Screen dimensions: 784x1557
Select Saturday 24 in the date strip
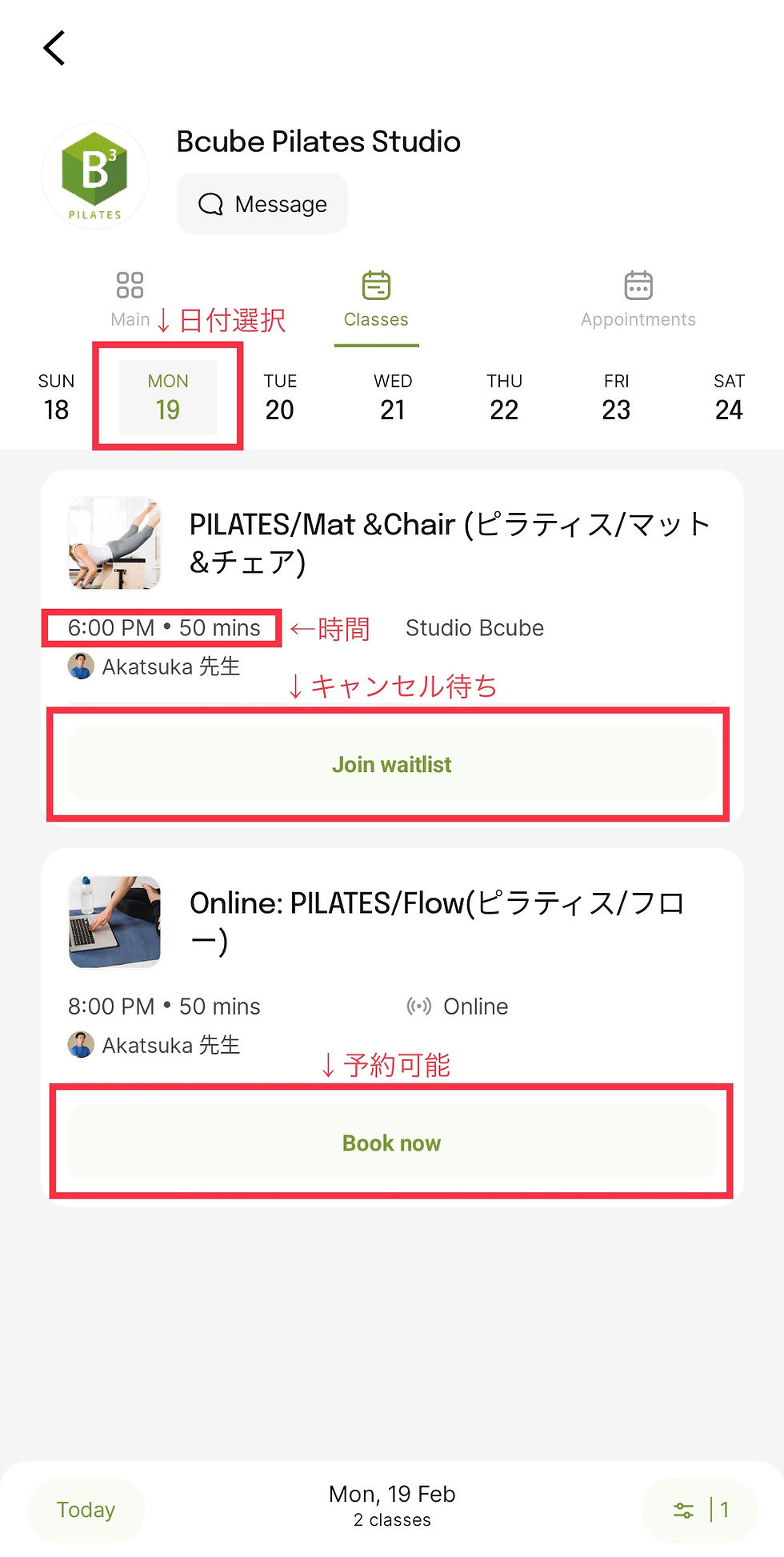point(729,398)
